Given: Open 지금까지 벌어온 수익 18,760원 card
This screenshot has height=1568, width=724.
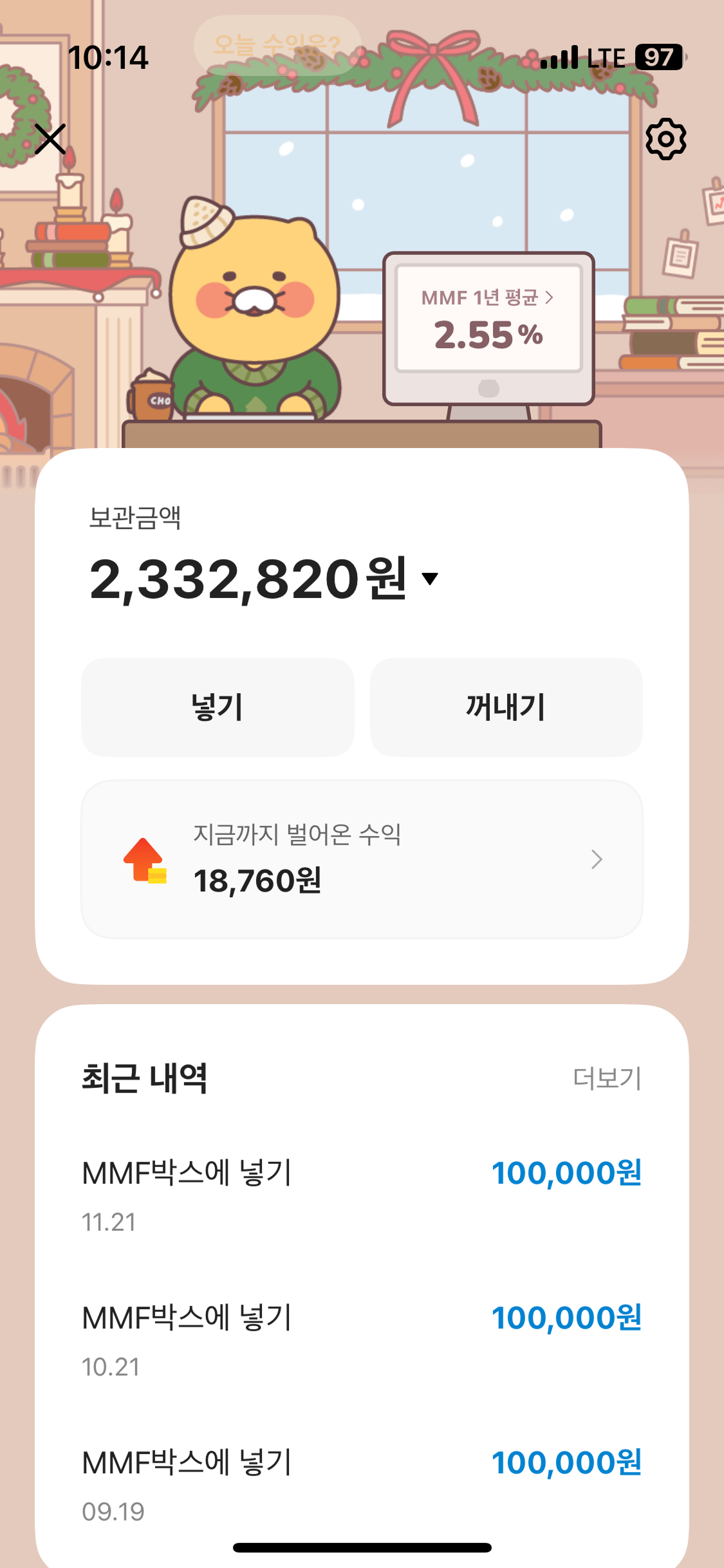Looking at the screenshot, I should (362, 859).
